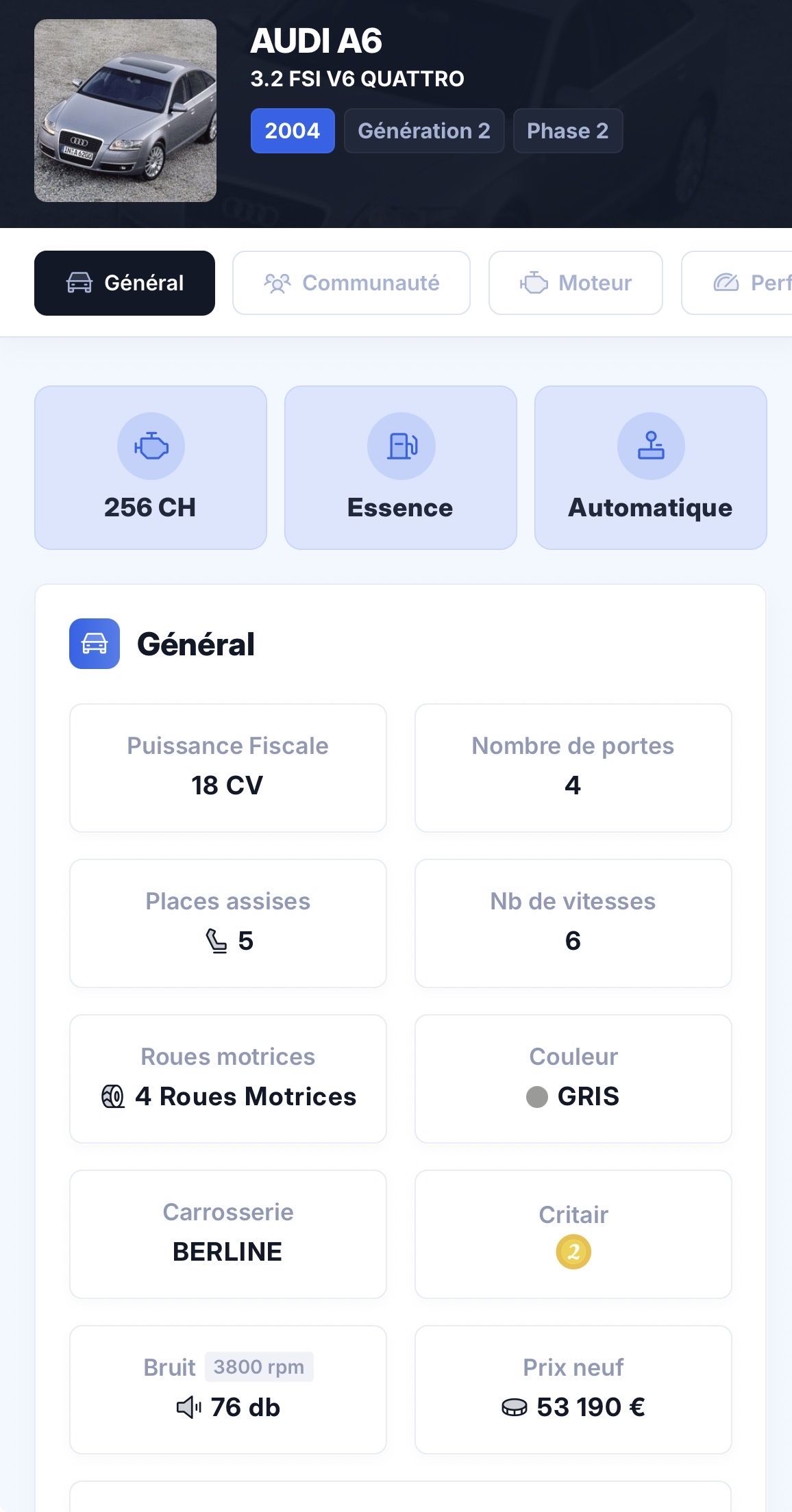Switch to the Communauté tab
The image size is (792, 1512).
[x=351, y=283]
